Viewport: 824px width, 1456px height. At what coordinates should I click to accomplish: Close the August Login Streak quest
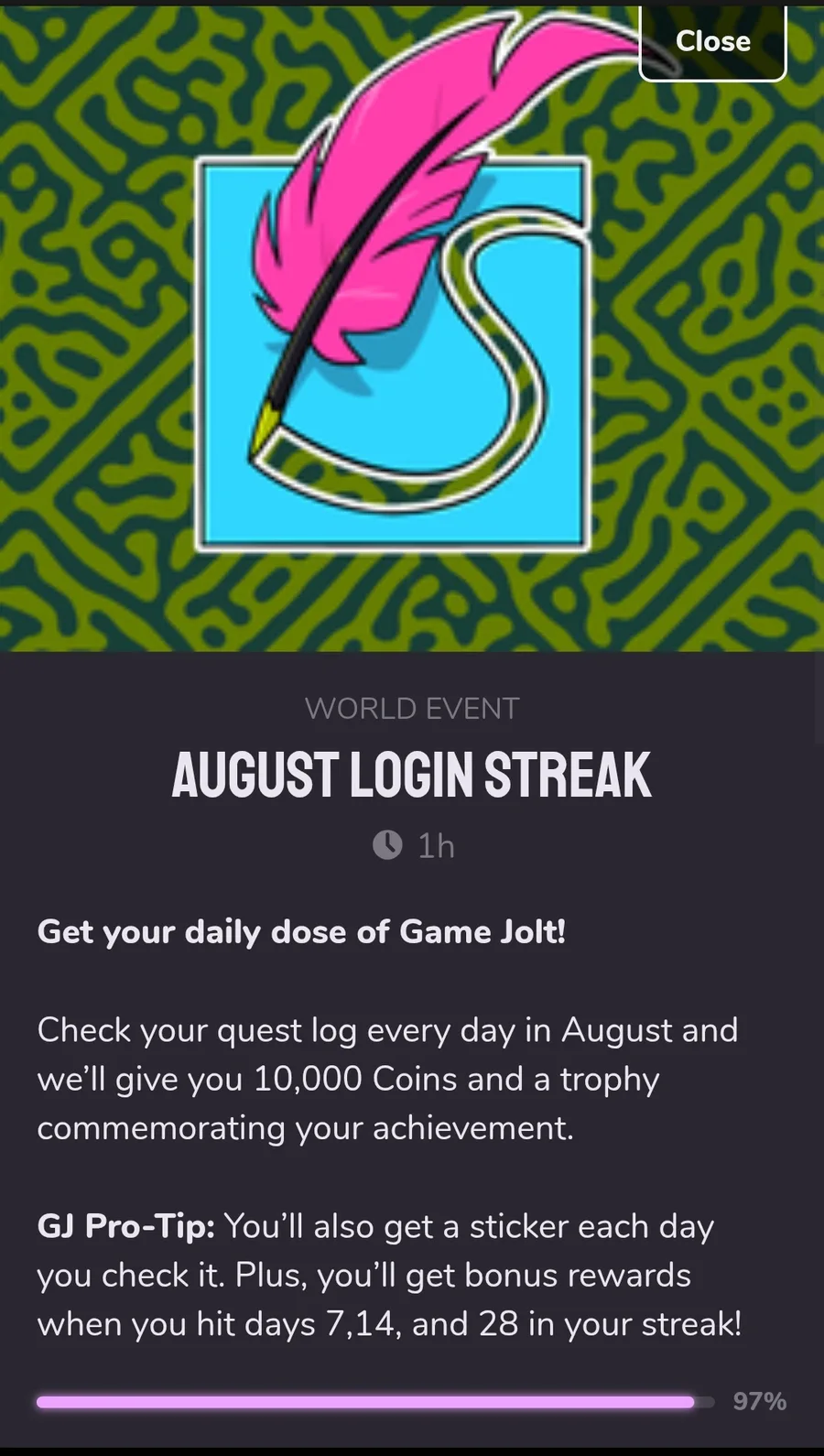pos(712,42)
